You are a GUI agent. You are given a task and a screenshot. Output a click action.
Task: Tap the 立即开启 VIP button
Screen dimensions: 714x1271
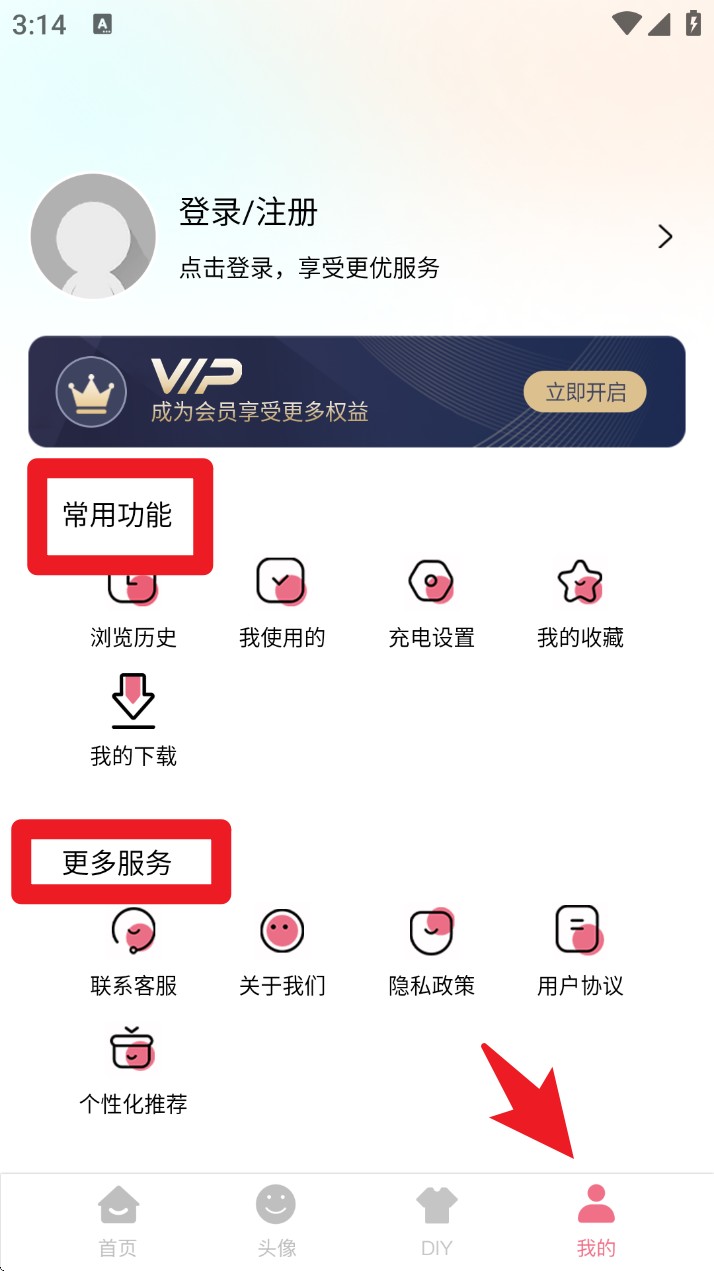coord(585,392)
